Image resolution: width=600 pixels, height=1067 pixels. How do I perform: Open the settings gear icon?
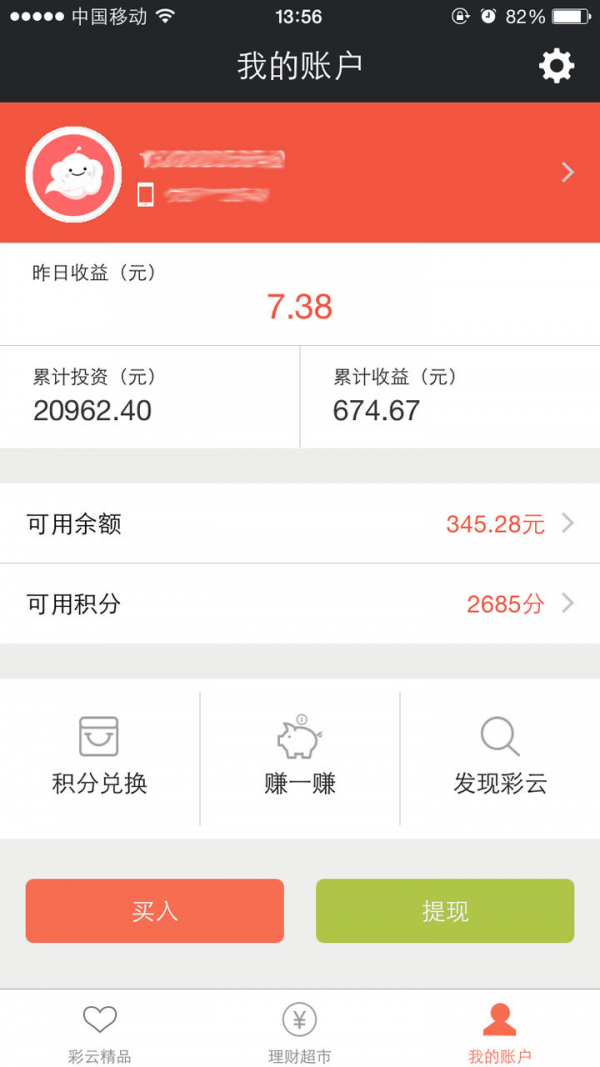click(556, 66)
